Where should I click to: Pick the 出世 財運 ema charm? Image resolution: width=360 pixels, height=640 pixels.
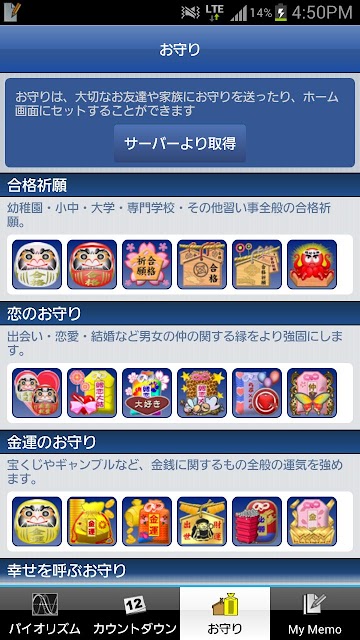point(202,522)
